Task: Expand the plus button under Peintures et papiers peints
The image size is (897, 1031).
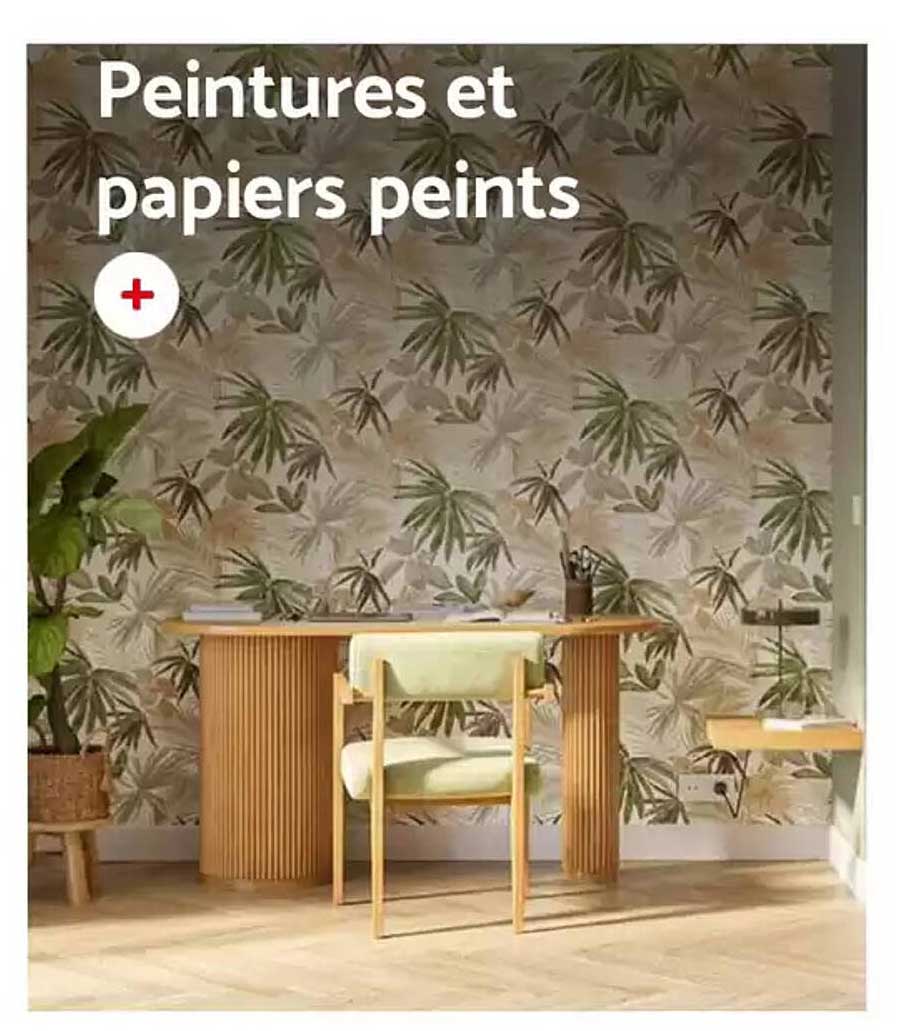Action: pyautogui.click(x=137, y=295)
